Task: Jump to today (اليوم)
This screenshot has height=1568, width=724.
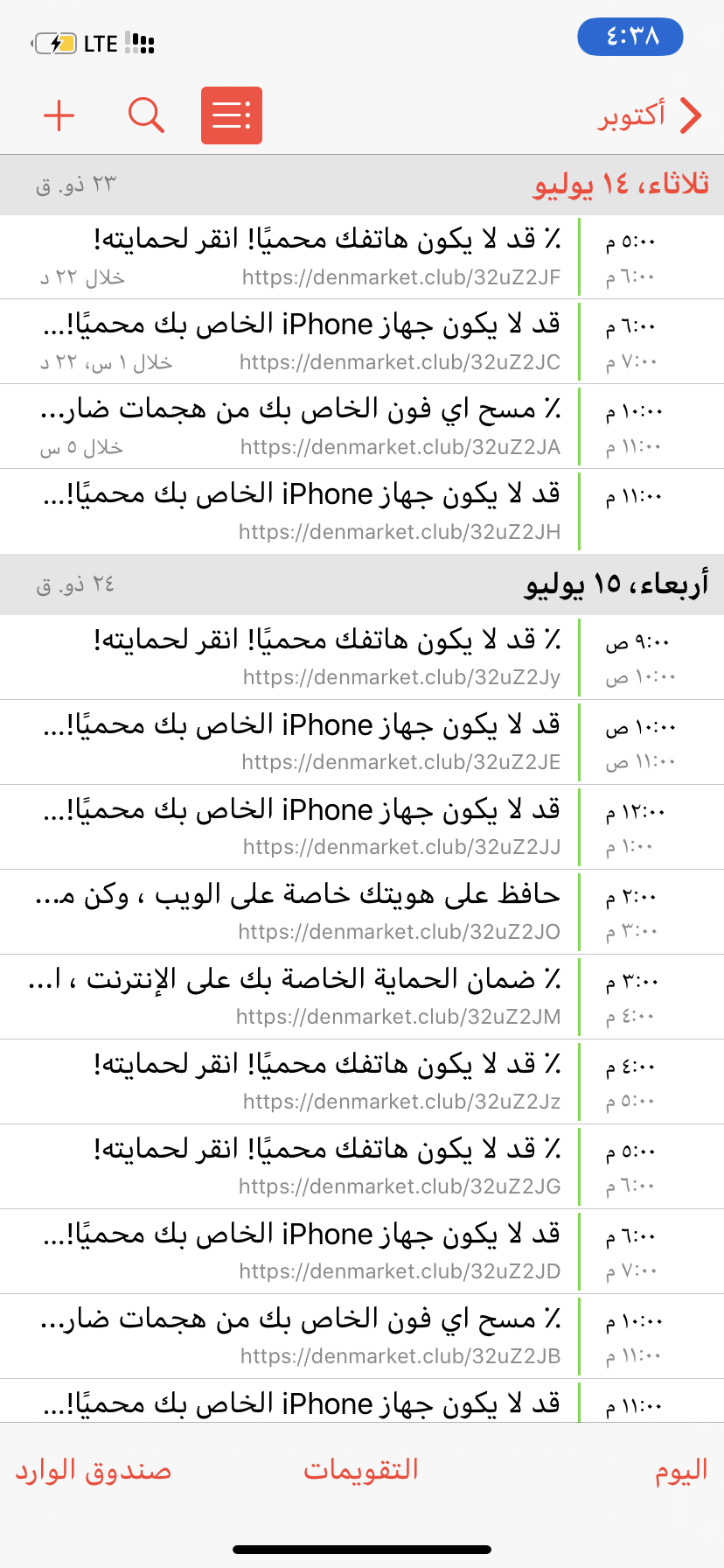Action: [681, 1471]
